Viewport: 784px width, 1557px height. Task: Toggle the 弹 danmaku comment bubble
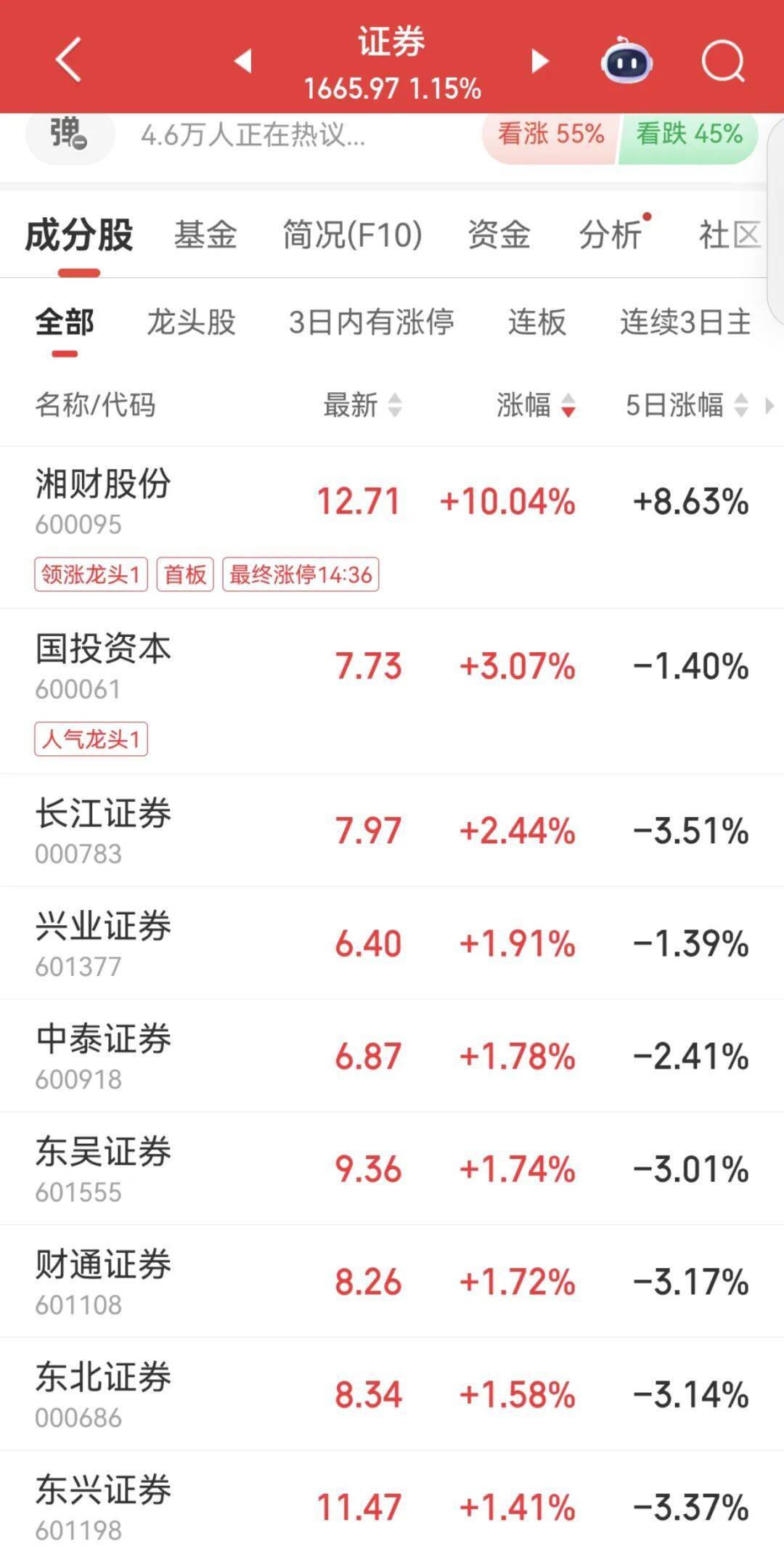pos(68,137)
